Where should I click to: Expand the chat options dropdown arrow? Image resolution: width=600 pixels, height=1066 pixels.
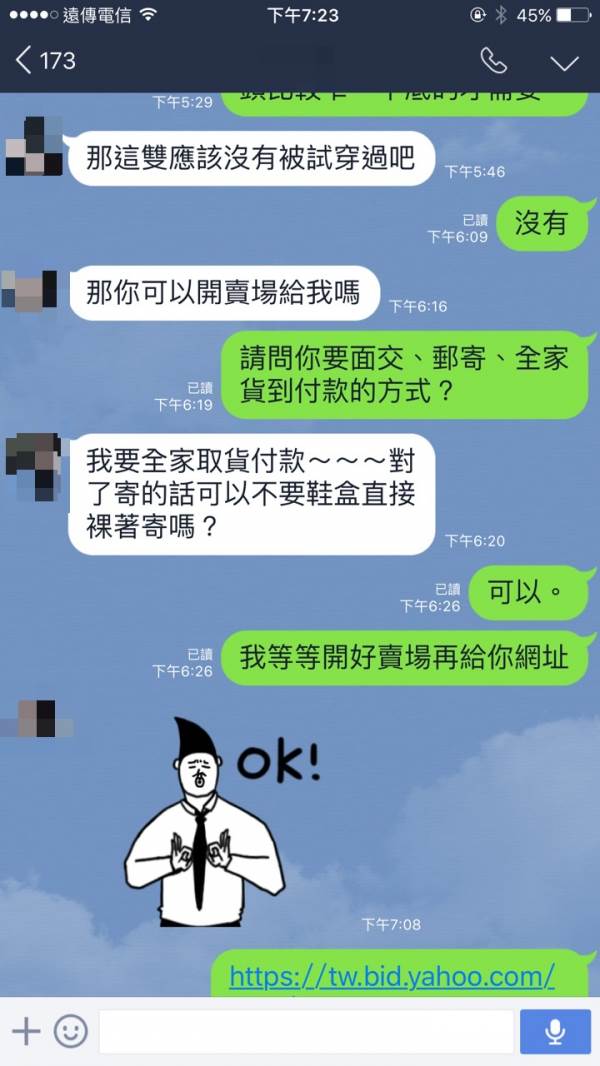(x=564, y=63)
